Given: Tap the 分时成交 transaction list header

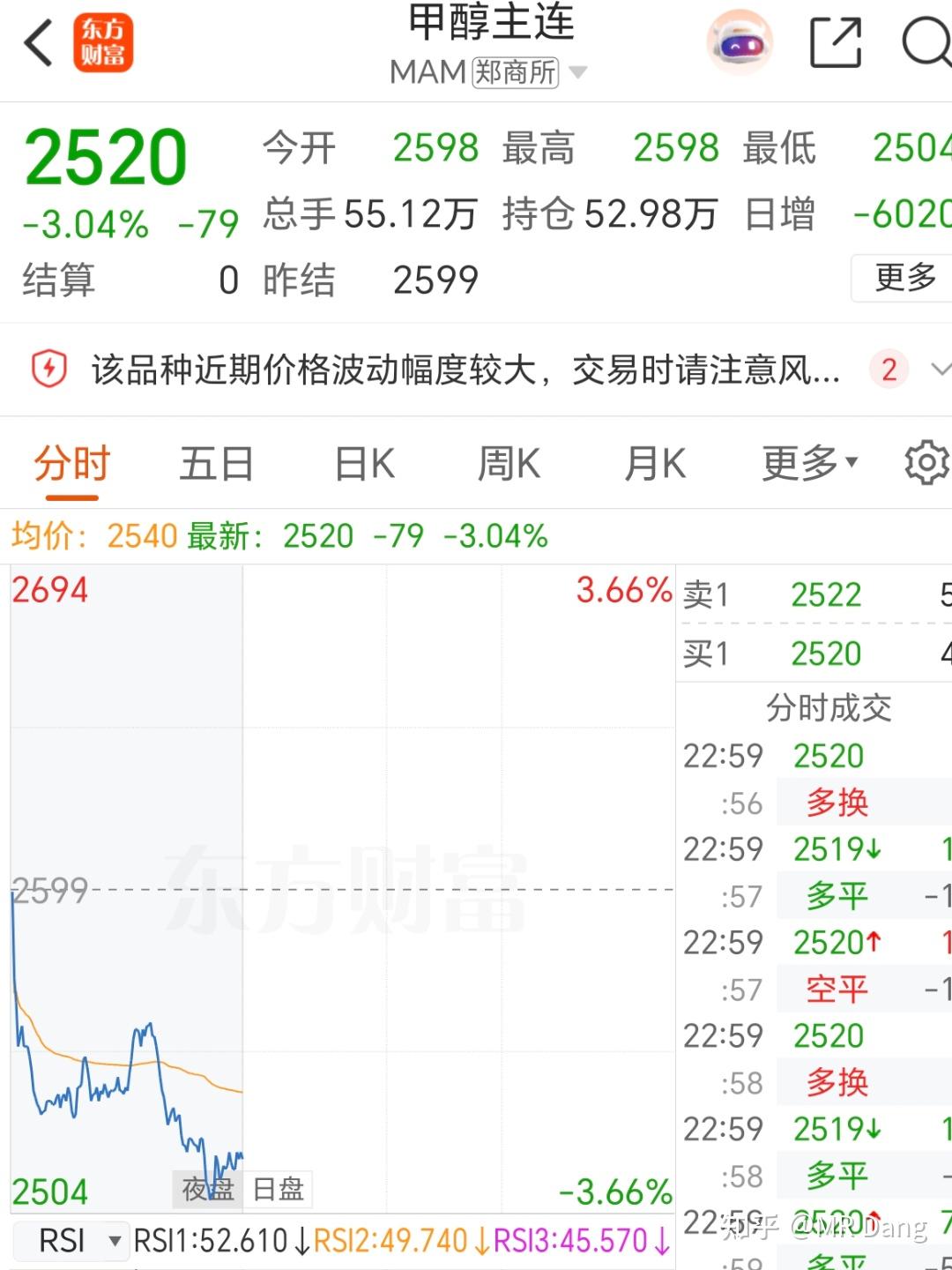Looking at the screenshot, I should (827, 706).
